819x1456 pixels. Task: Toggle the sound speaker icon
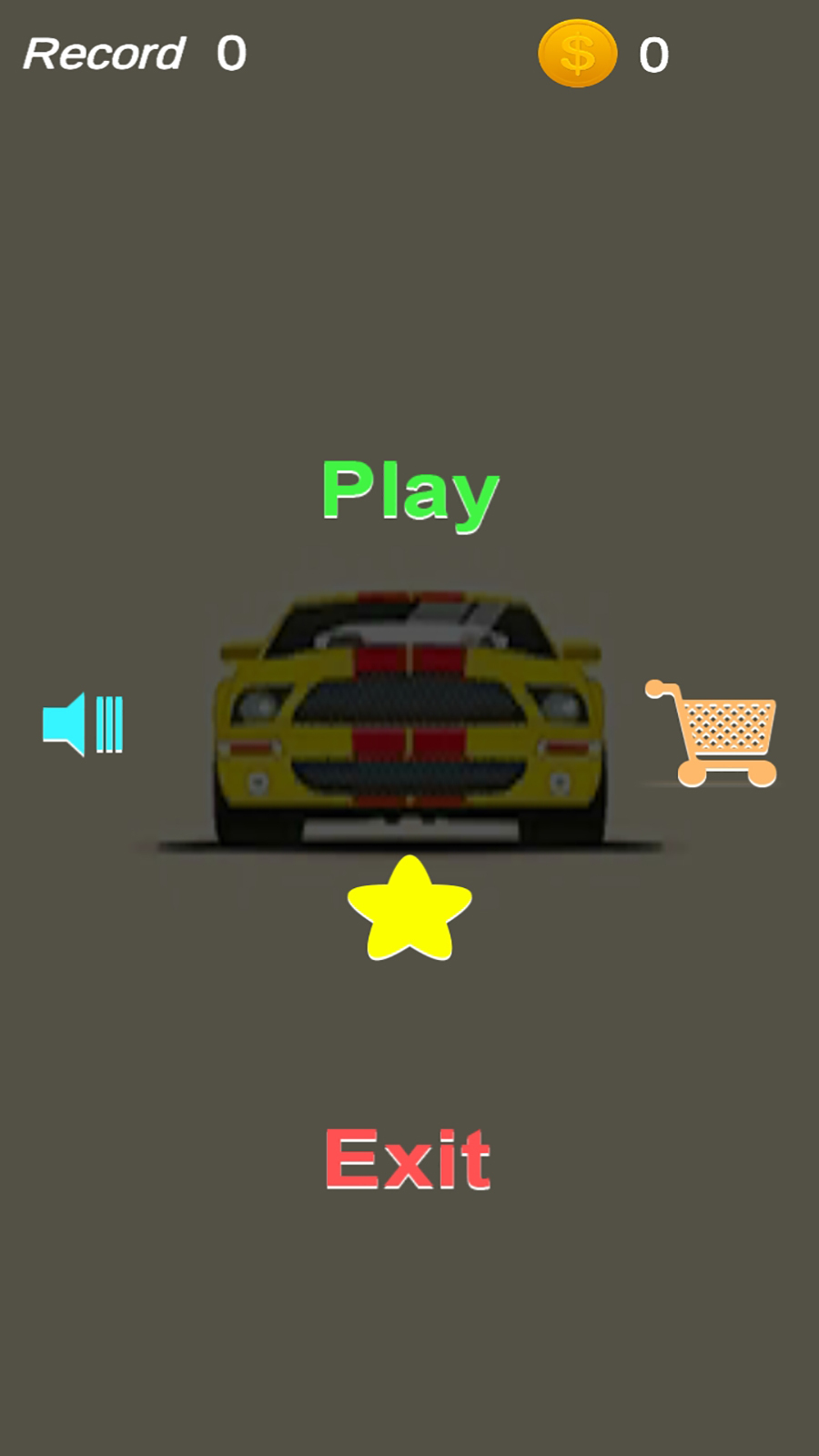(x=83, y=724)
